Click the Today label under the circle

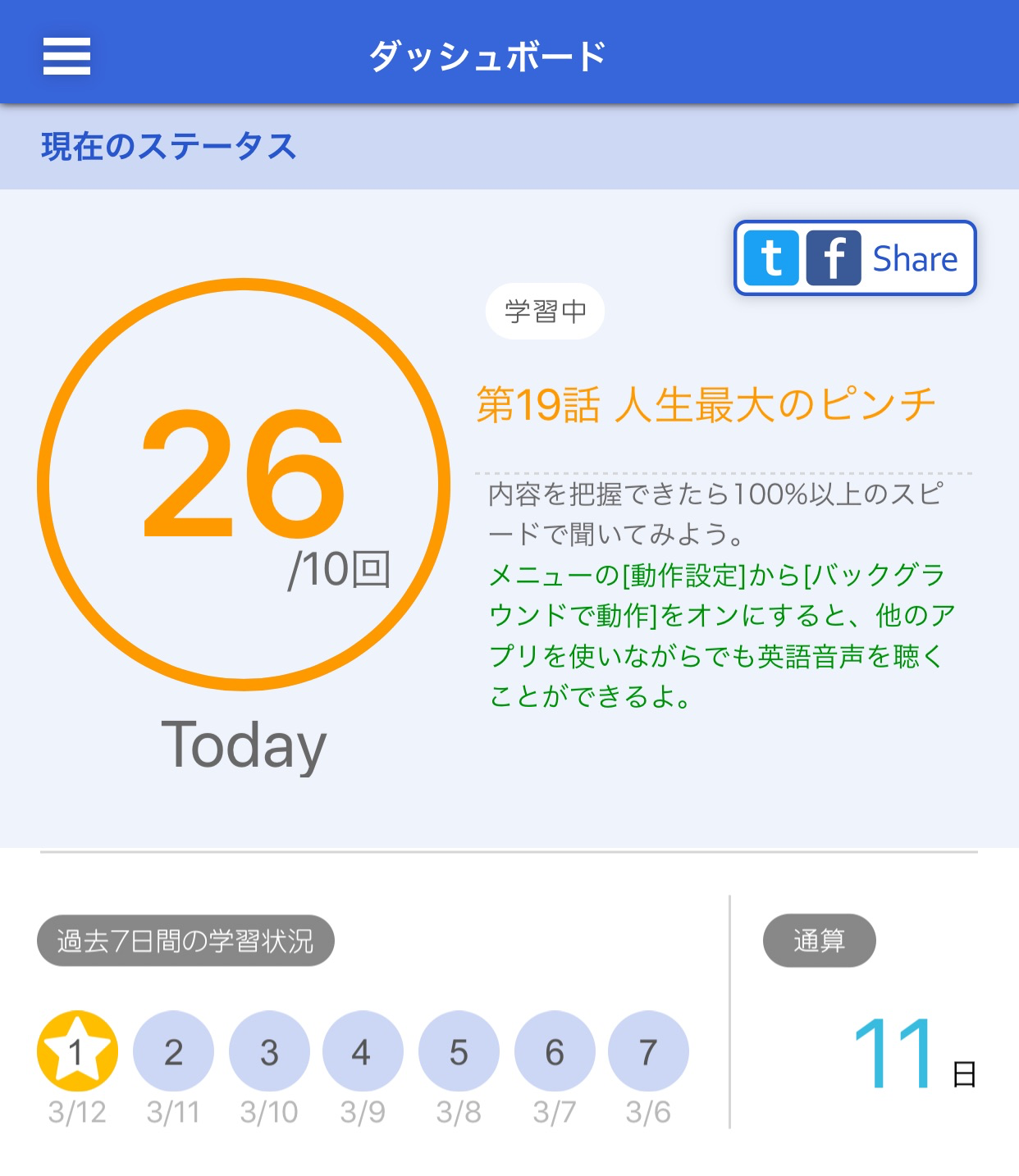244,745
